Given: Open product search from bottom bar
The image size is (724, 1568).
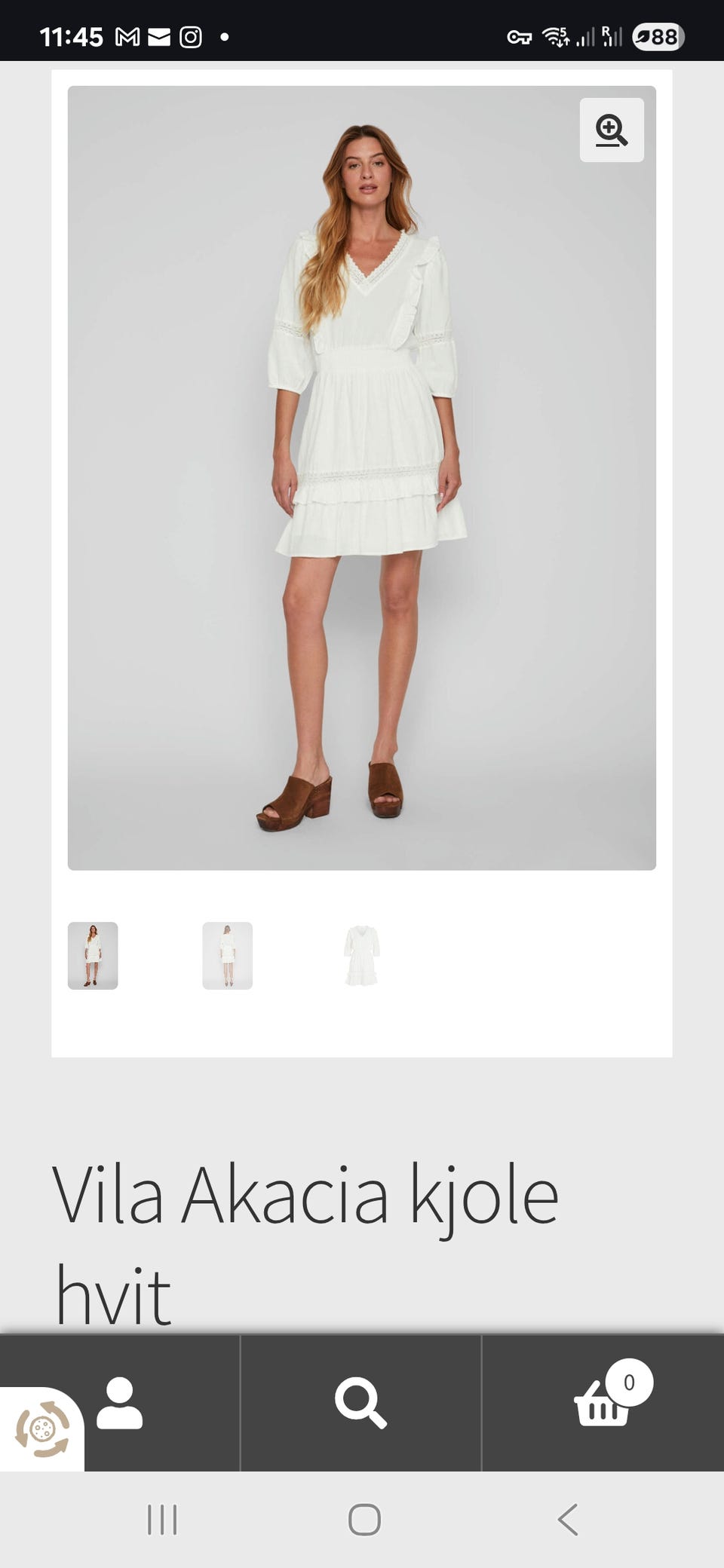Looking at the screenshot, I should point(360,1403).
